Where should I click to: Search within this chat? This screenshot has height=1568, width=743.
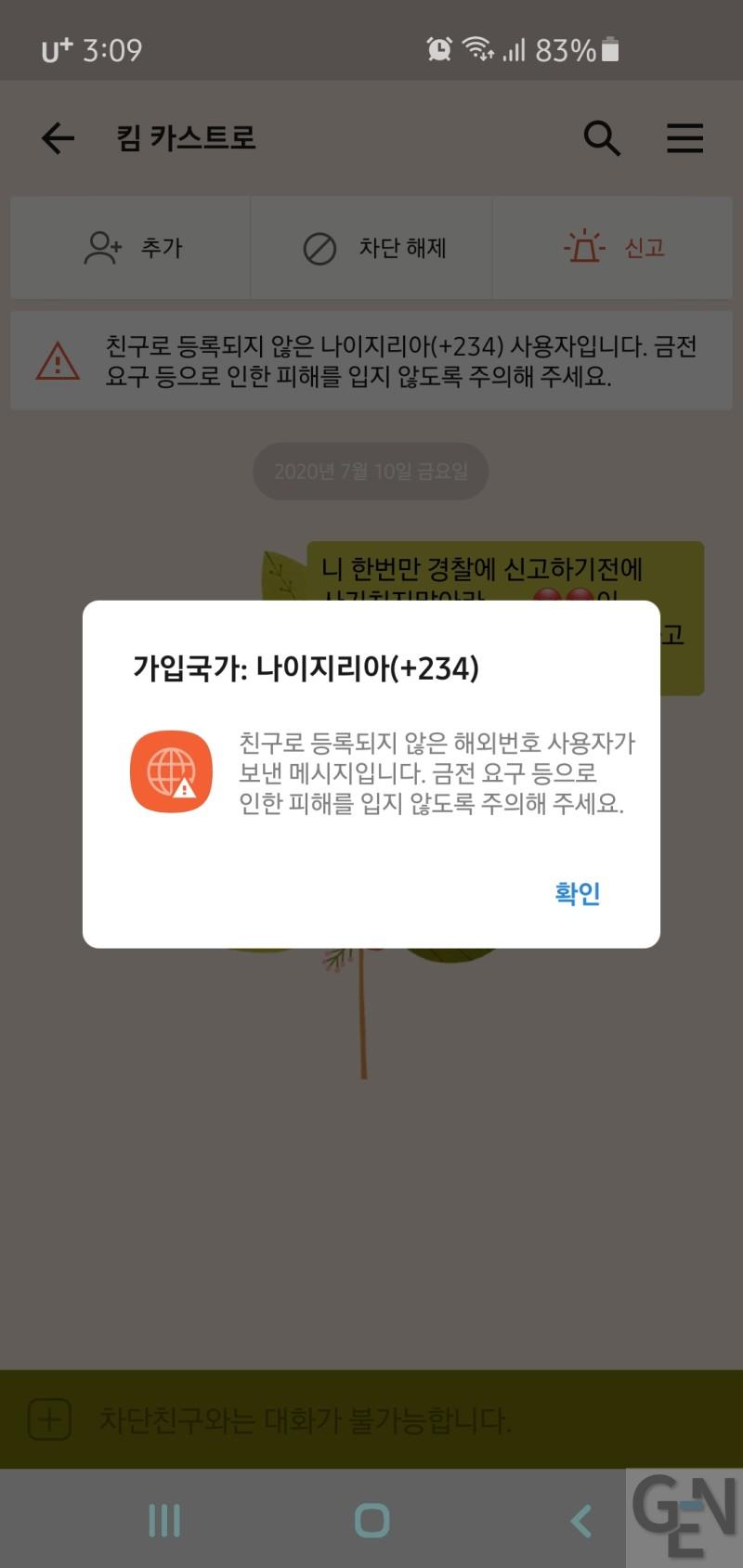(602, 138)
